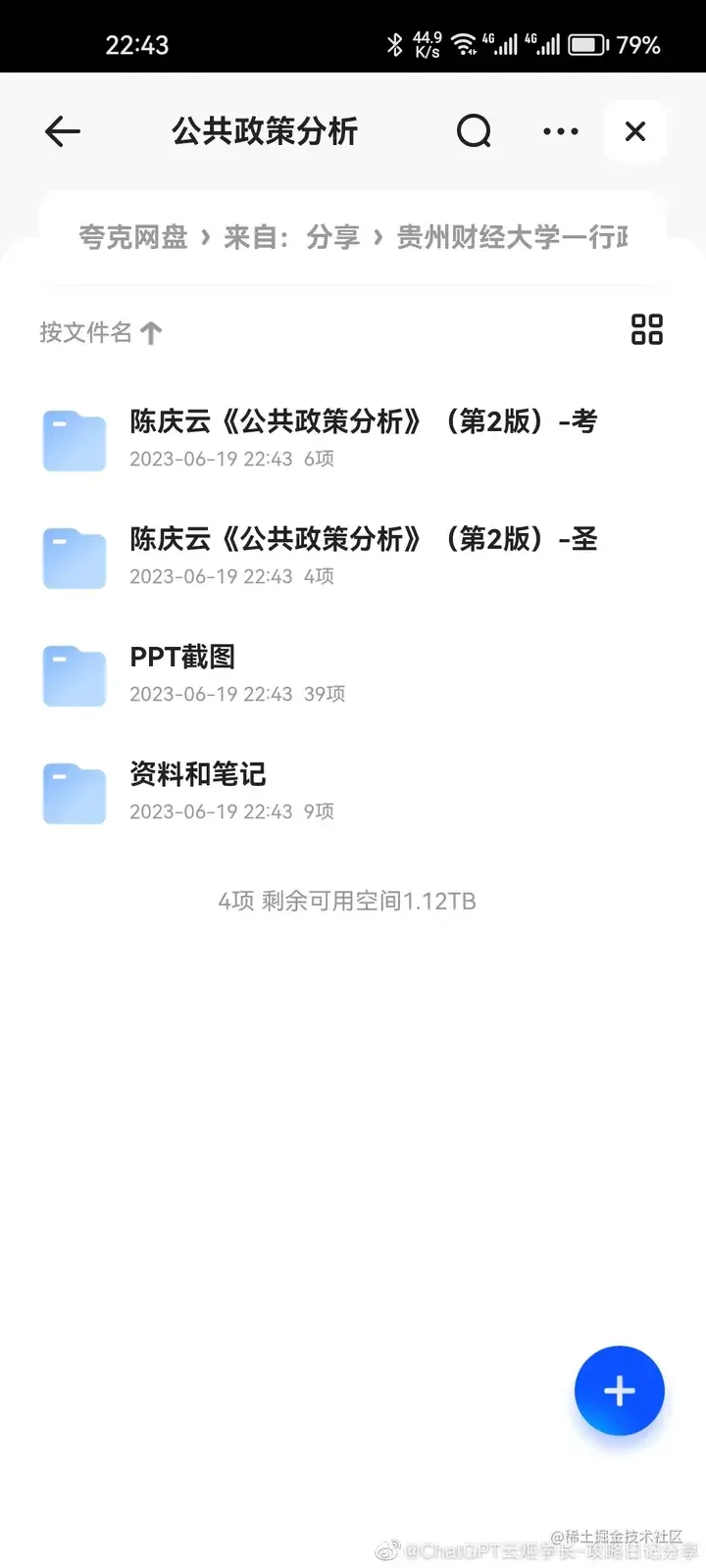Open the more options (...) menu icon

[x=559, y=131]
